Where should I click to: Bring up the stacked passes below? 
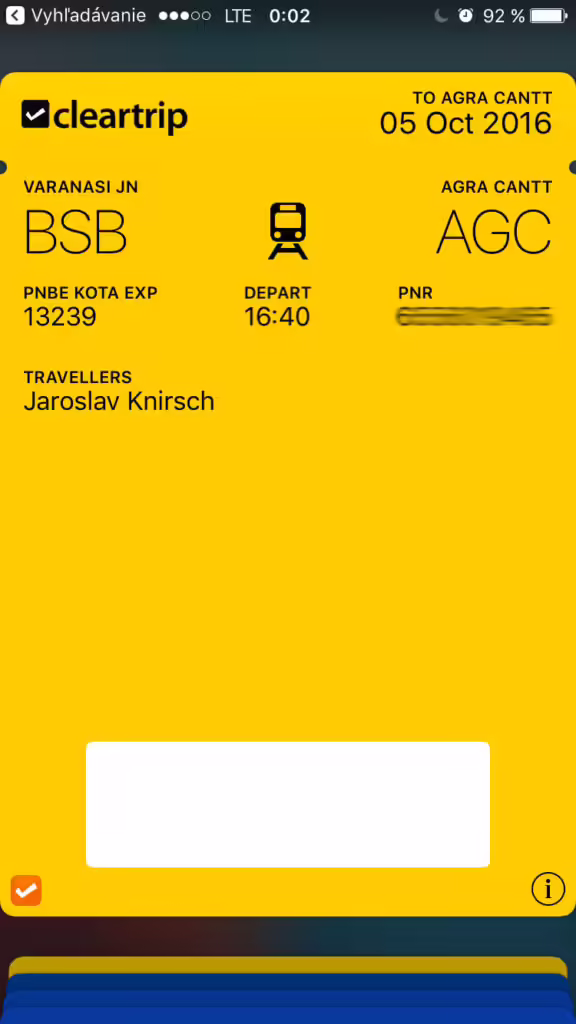(288, 990)
